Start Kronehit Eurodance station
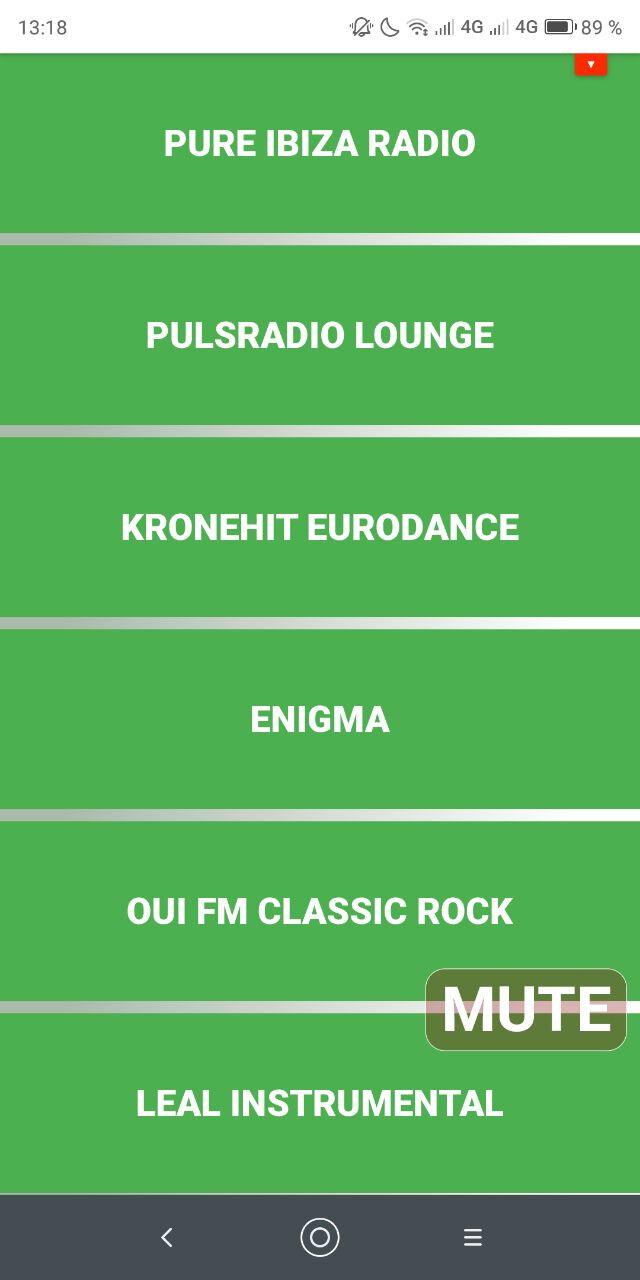This screenshot has height=1280, width=640. (320, 527)
